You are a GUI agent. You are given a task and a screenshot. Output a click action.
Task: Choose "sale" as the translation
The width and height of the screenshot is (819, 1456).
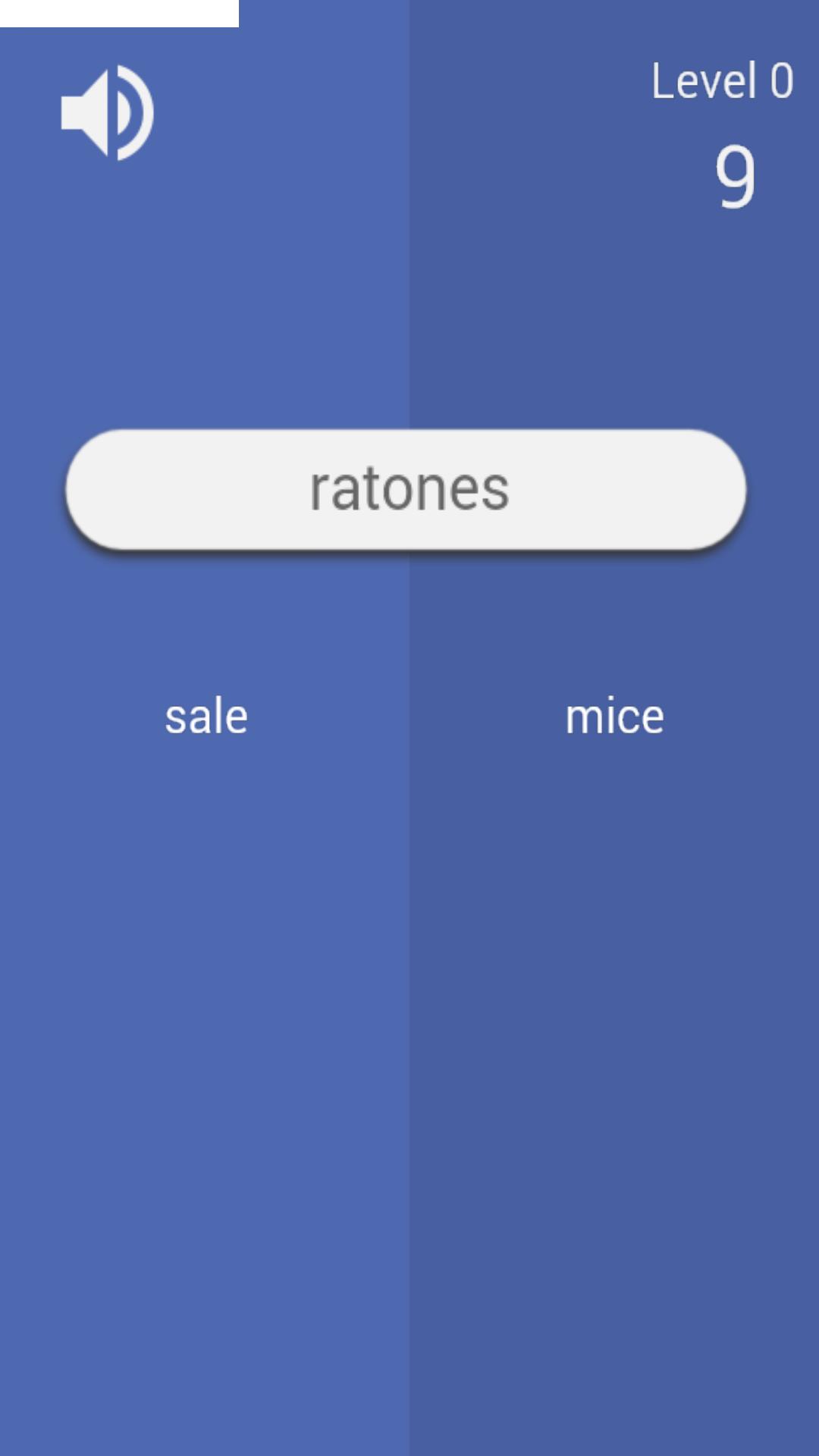[x=206, y=717]
